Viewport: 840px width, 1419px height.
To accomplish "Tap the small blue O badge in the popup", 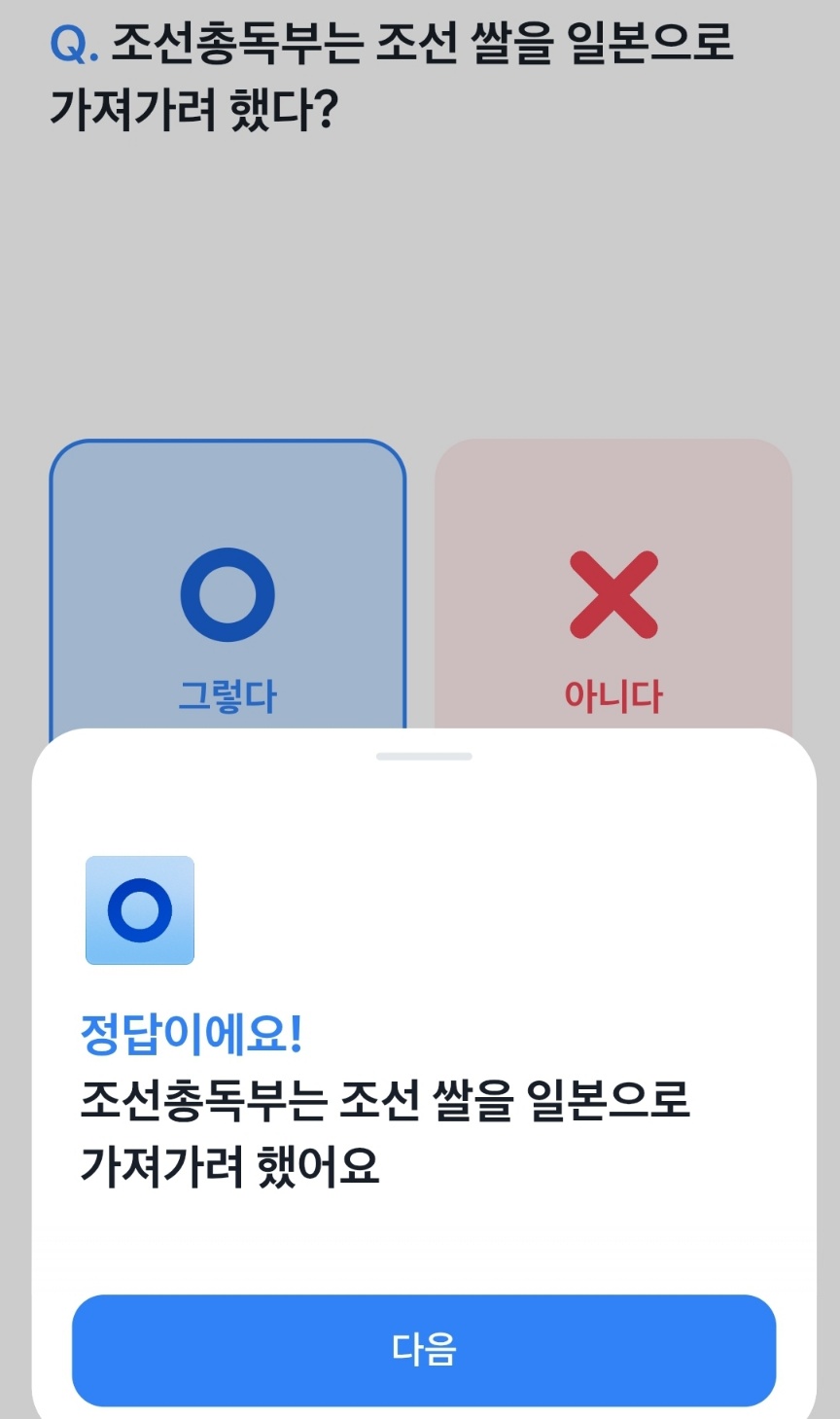I will (139, 911).
